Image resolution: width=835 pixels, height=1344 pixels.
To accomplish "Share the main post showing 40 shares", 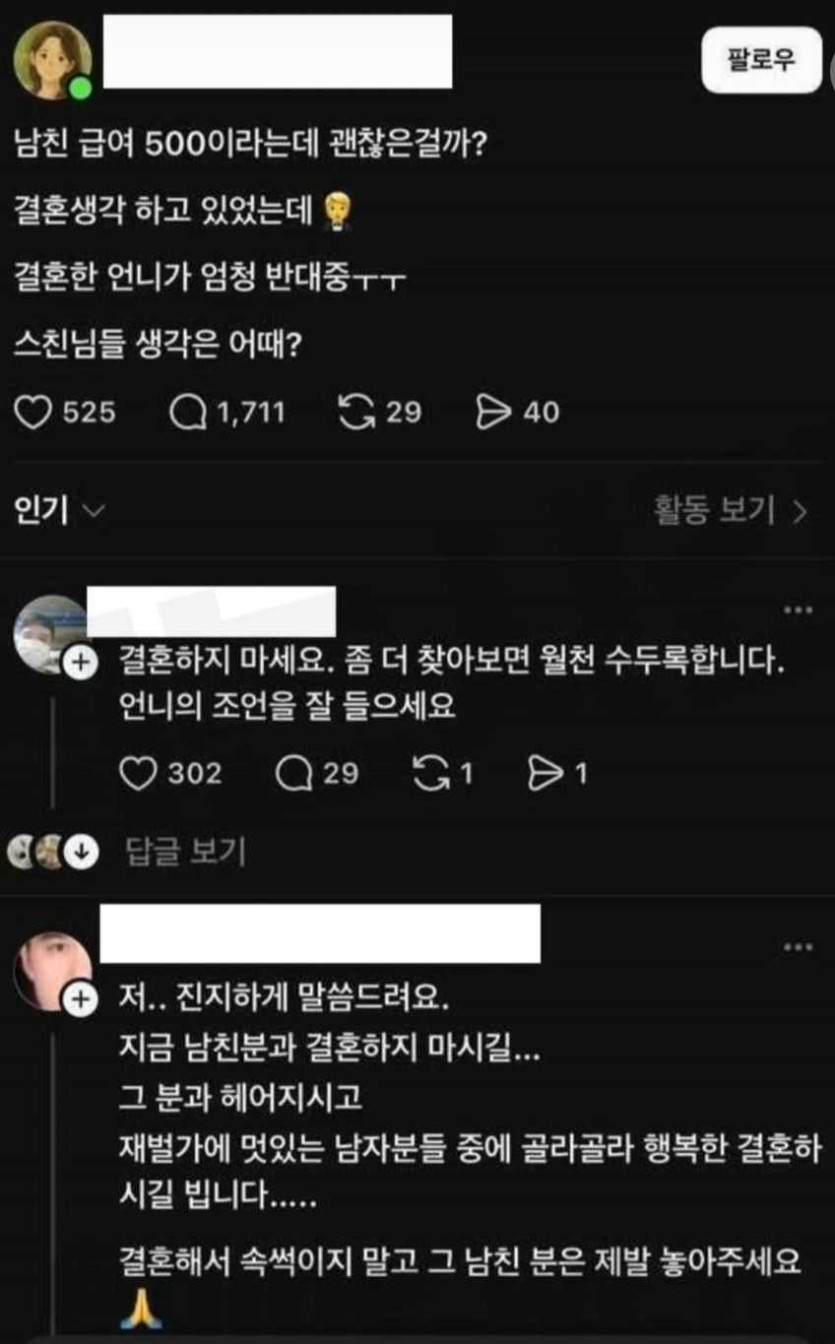I will tap(494, 413).
